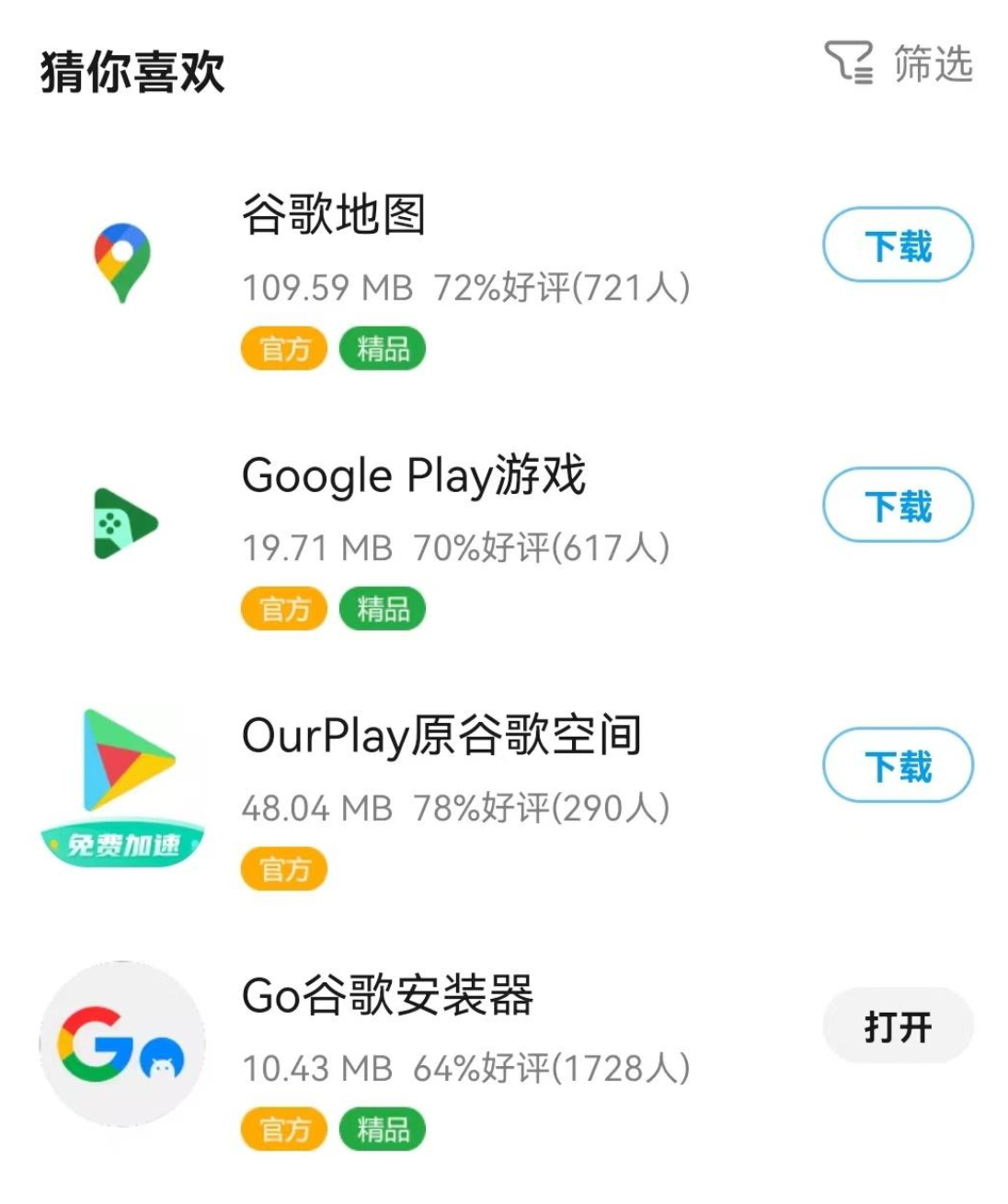The height and width of the screenshot is (1204, 1008).
Task: Download OurPlay原谷歌空间
Action: point(897,766)
